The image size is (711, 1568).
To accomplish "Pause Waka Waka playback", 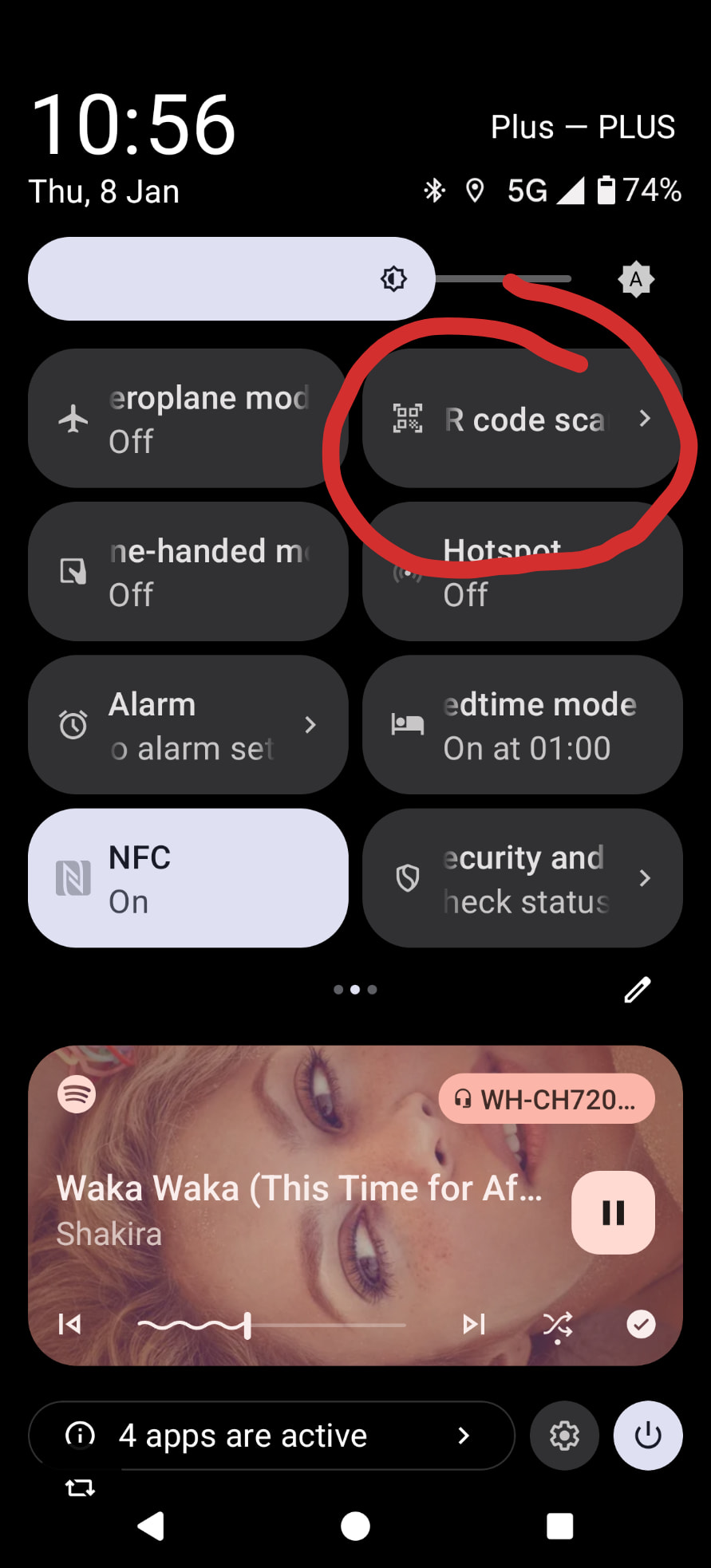I will 613,1212.
